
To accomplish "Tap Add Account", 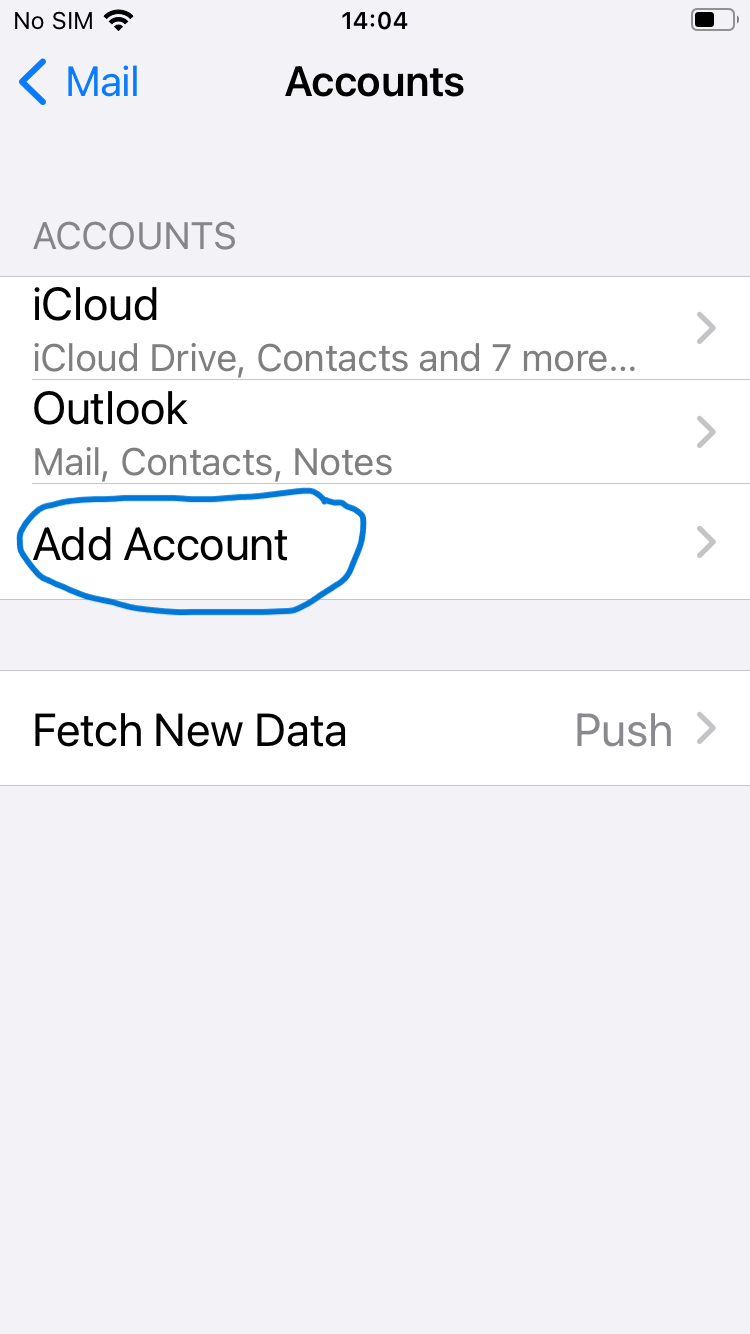I will pyautogui.click(x=375, y=542).
